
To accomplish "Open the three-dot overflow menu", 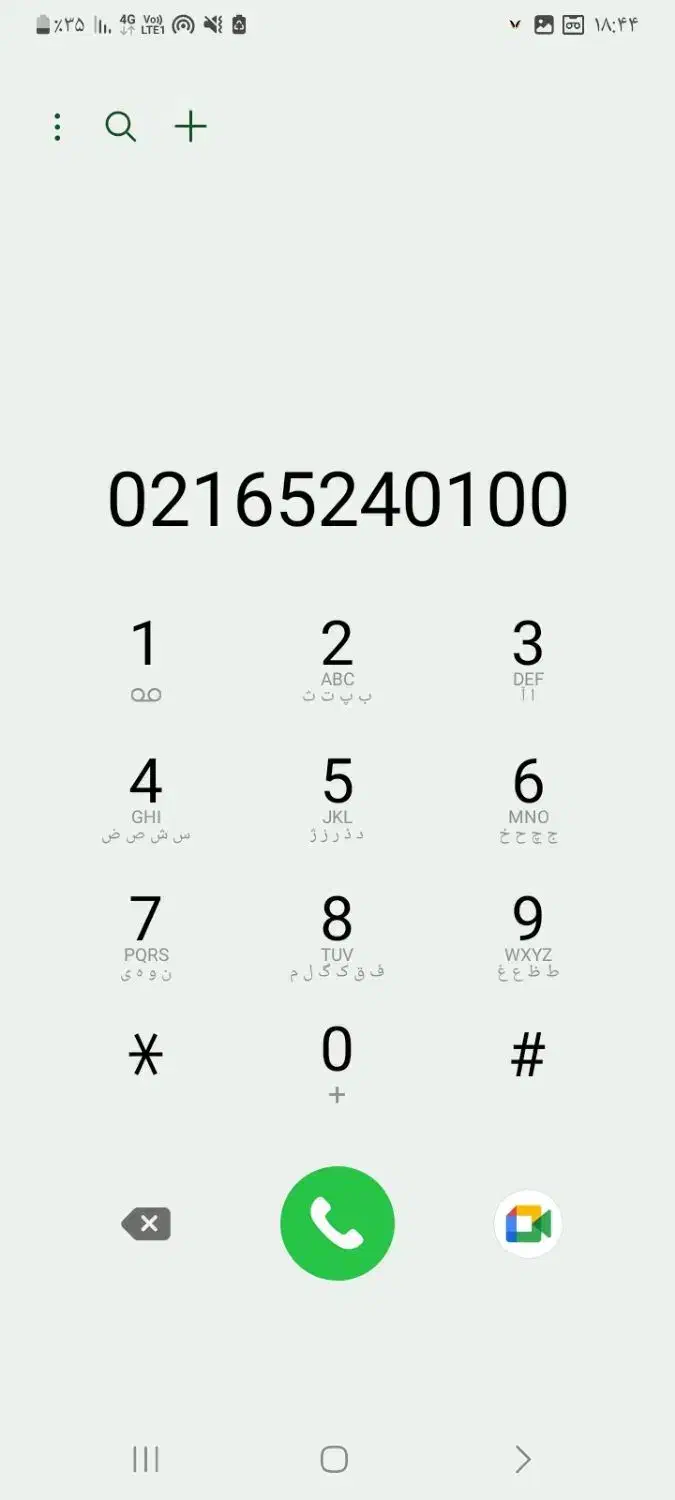I will pyautogui.click(x=57, y=127).
